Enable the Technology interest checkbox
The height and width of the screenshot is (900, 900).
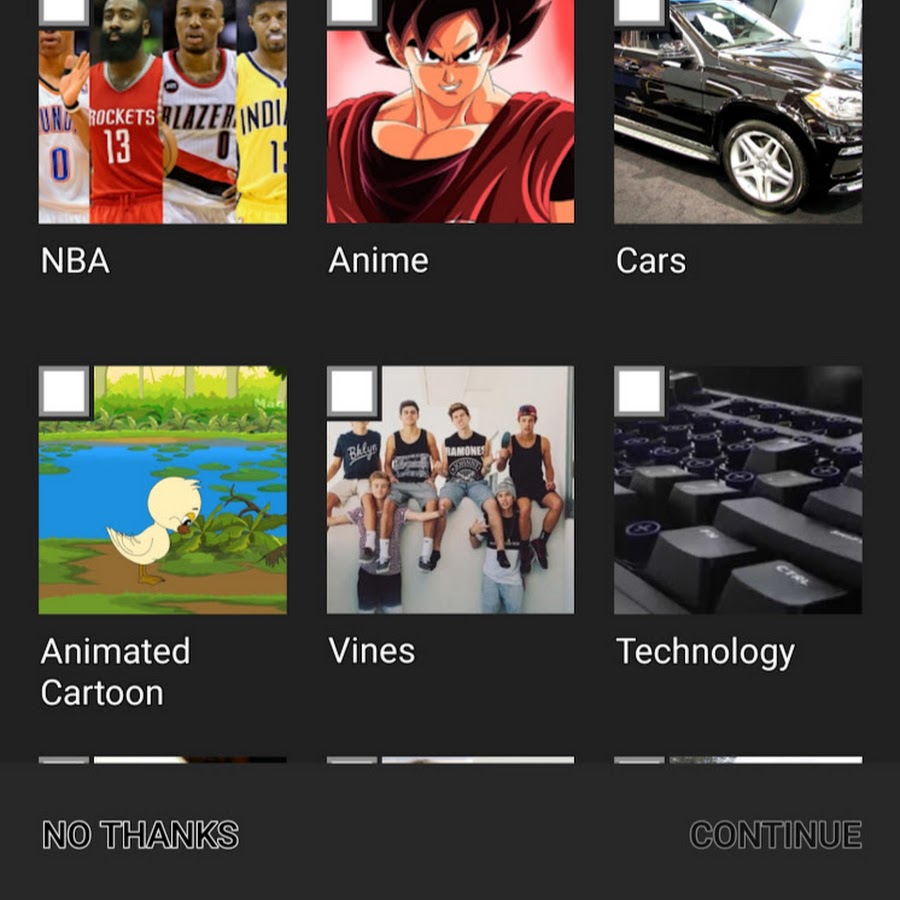tap(639, 391)
